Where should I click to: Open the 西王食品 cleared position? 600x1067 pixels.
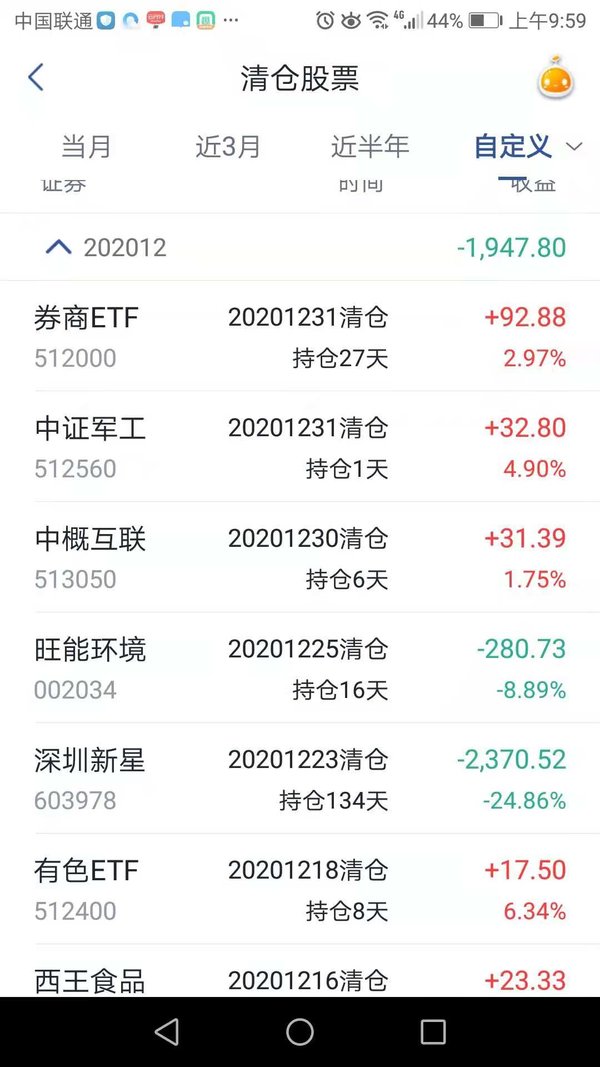300,971
